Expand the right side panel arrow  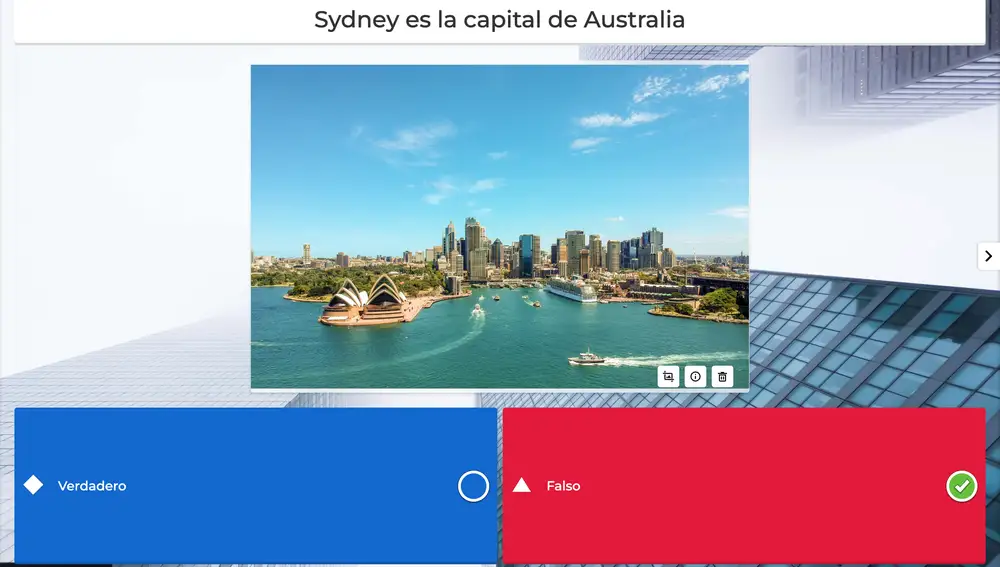click(x=988, y=256)
